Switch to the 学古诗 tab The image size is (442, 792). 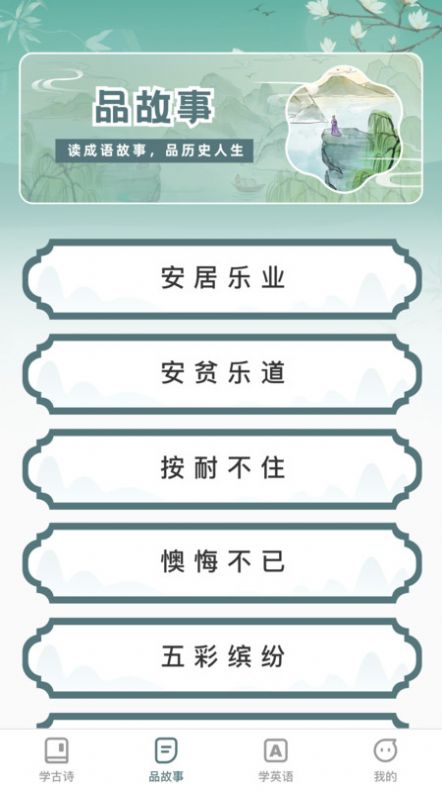click(x=57, y=760)
